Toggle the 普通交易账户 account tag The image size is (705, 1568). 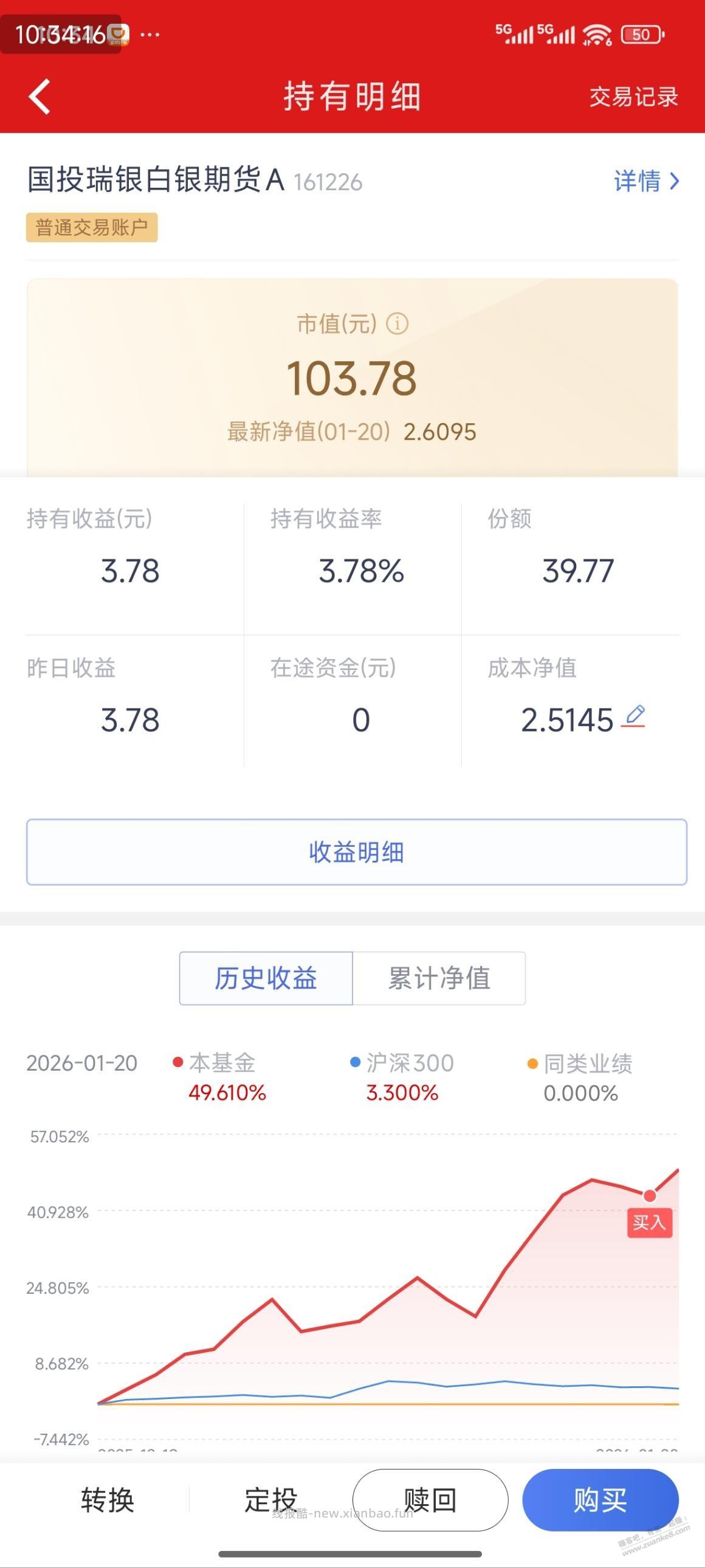[93, 227]
